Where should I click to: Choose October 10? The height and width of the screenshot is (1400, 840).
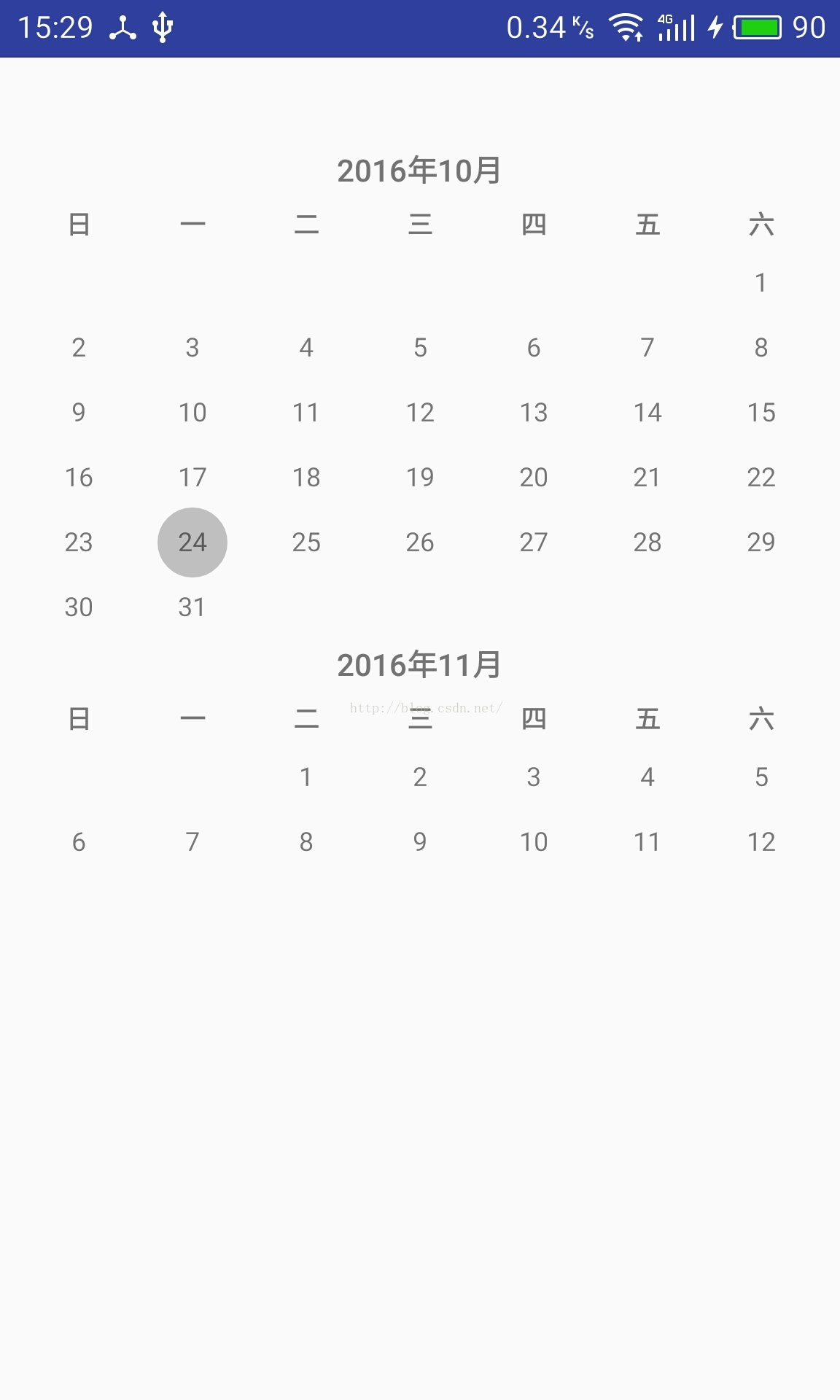coord(192,413)
